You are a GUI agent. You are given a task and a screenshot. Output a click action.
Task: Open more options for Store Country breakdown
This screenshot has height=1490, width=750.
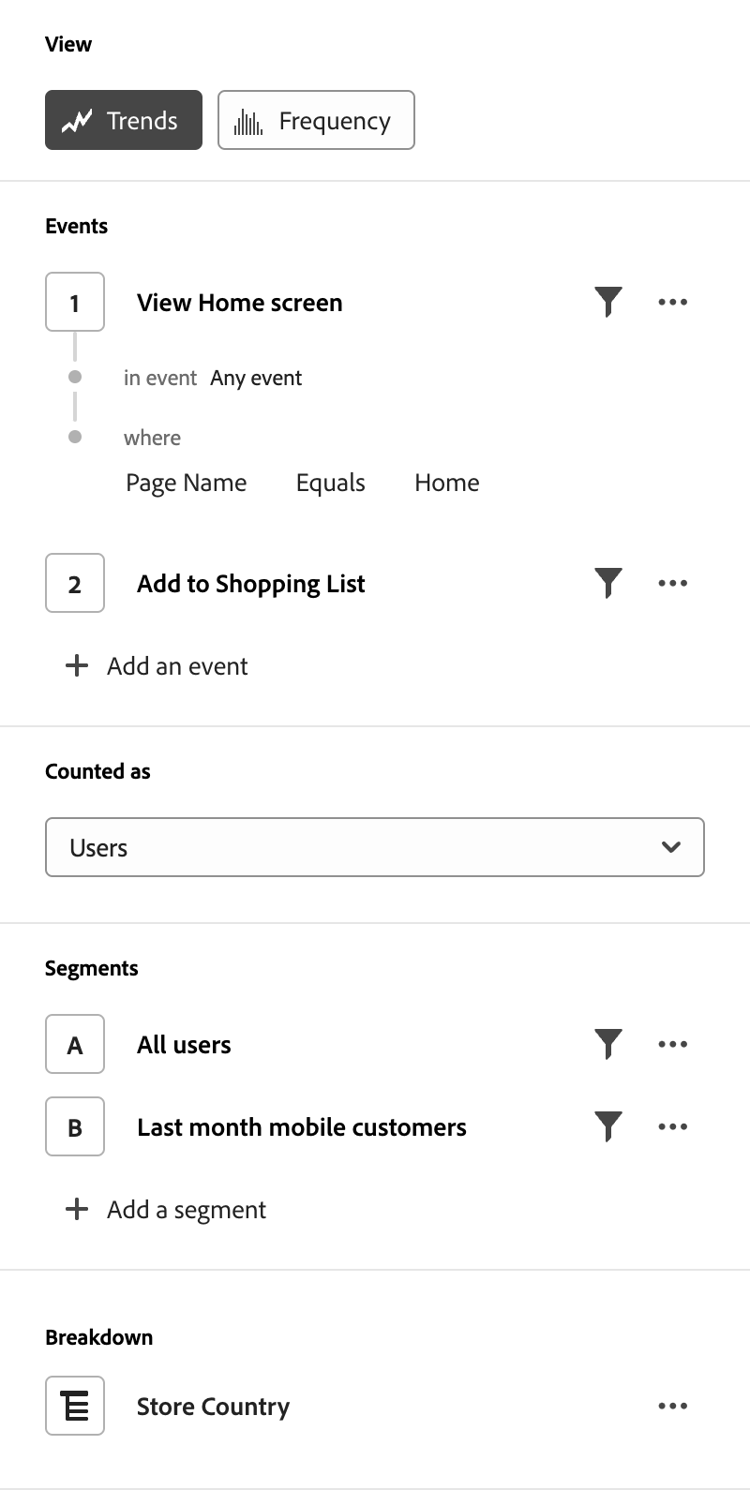point(673,1406)
